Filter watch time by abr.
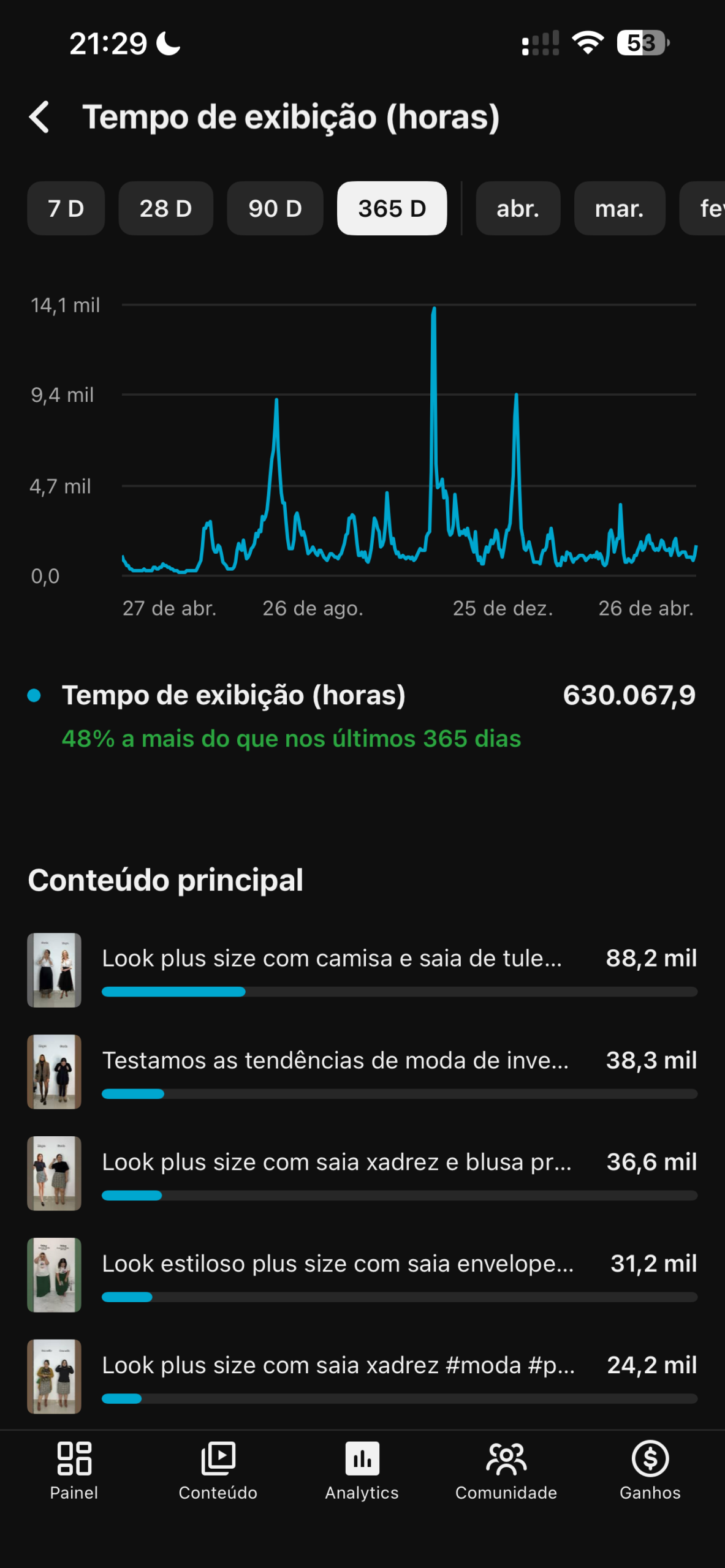725x1568 pixels. 518,208
